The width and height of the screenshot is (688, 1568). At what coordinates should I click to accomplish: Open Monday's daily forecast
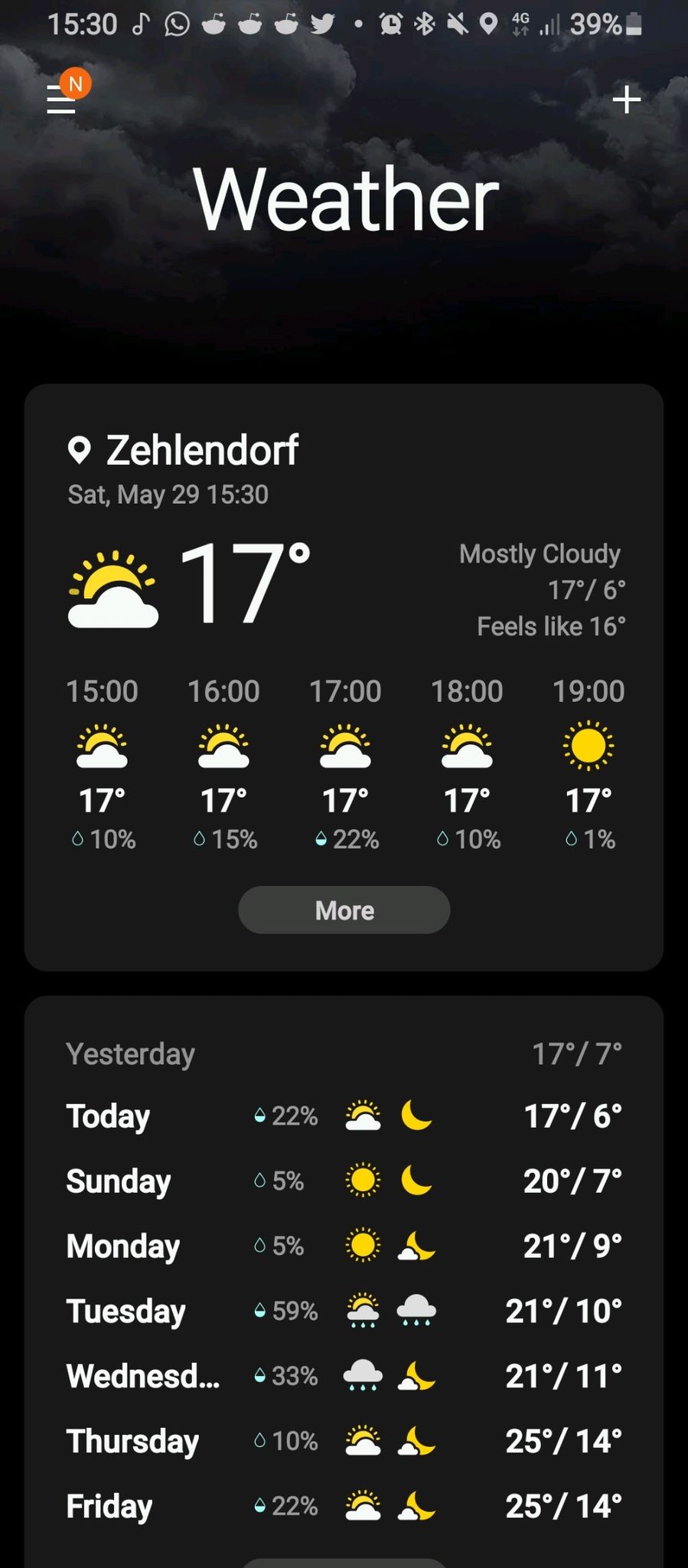344,1246
